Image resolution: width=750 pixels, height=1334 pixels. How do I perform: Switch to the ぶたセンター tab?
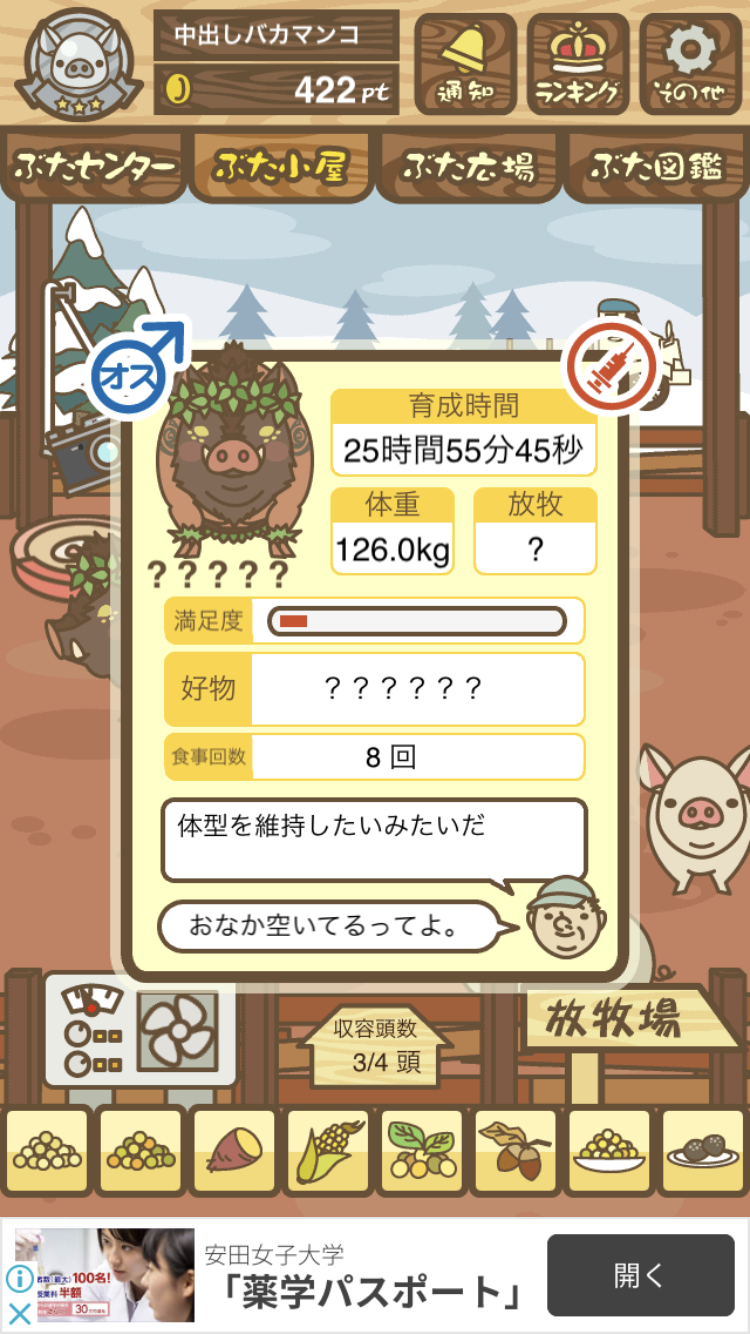tap(95, 167)
